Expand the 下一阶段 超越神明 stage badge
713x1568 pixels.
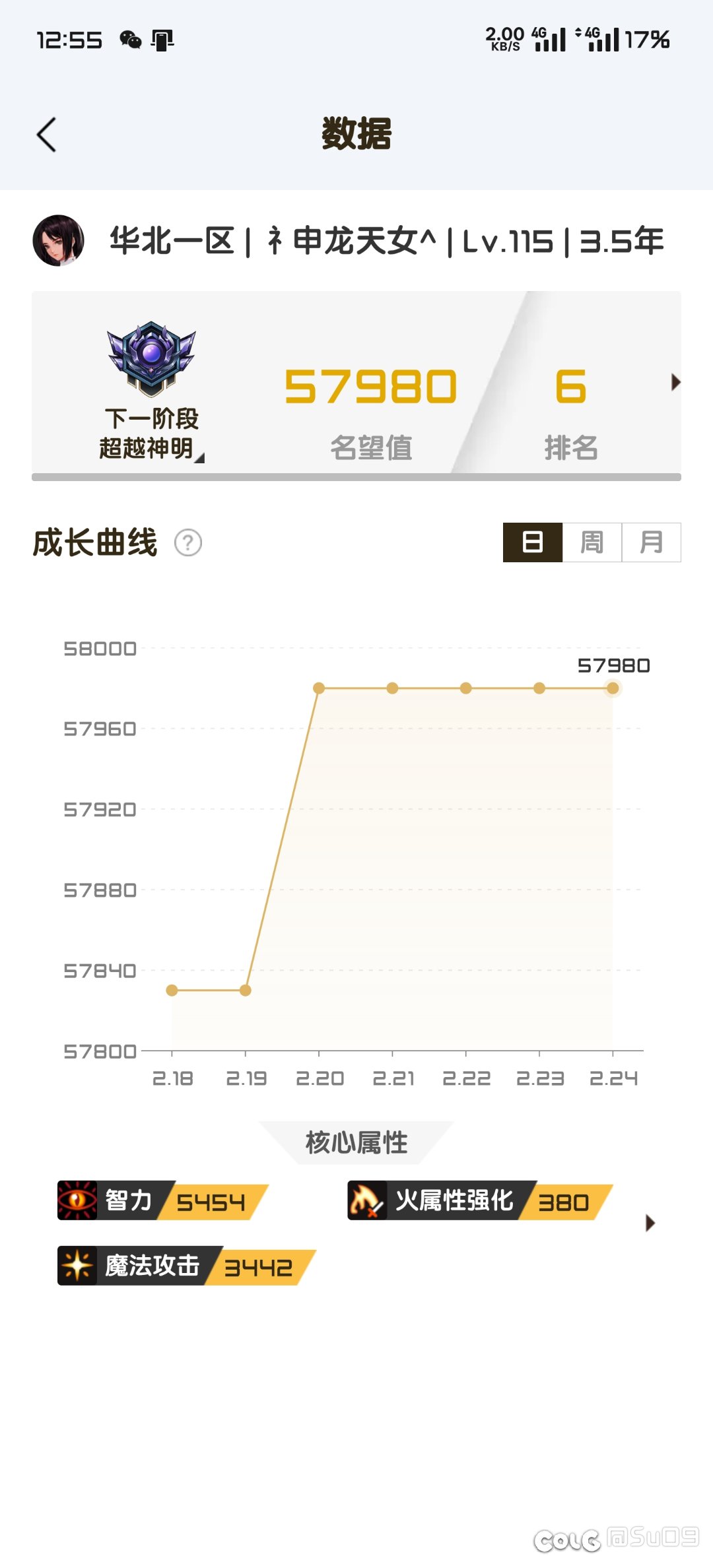pos(152,391)
